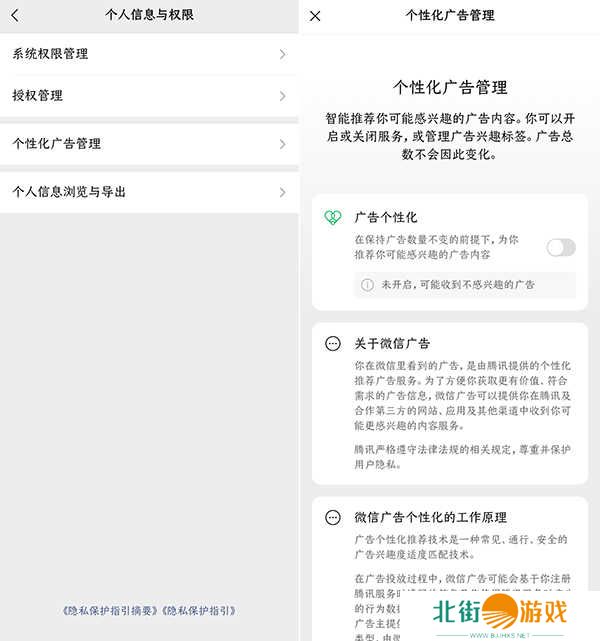The width and height of the screenshot is (600, 641).
Task: Open 系统权限管理 settings row
Action: pyautogui.click(x=150, y=54)
